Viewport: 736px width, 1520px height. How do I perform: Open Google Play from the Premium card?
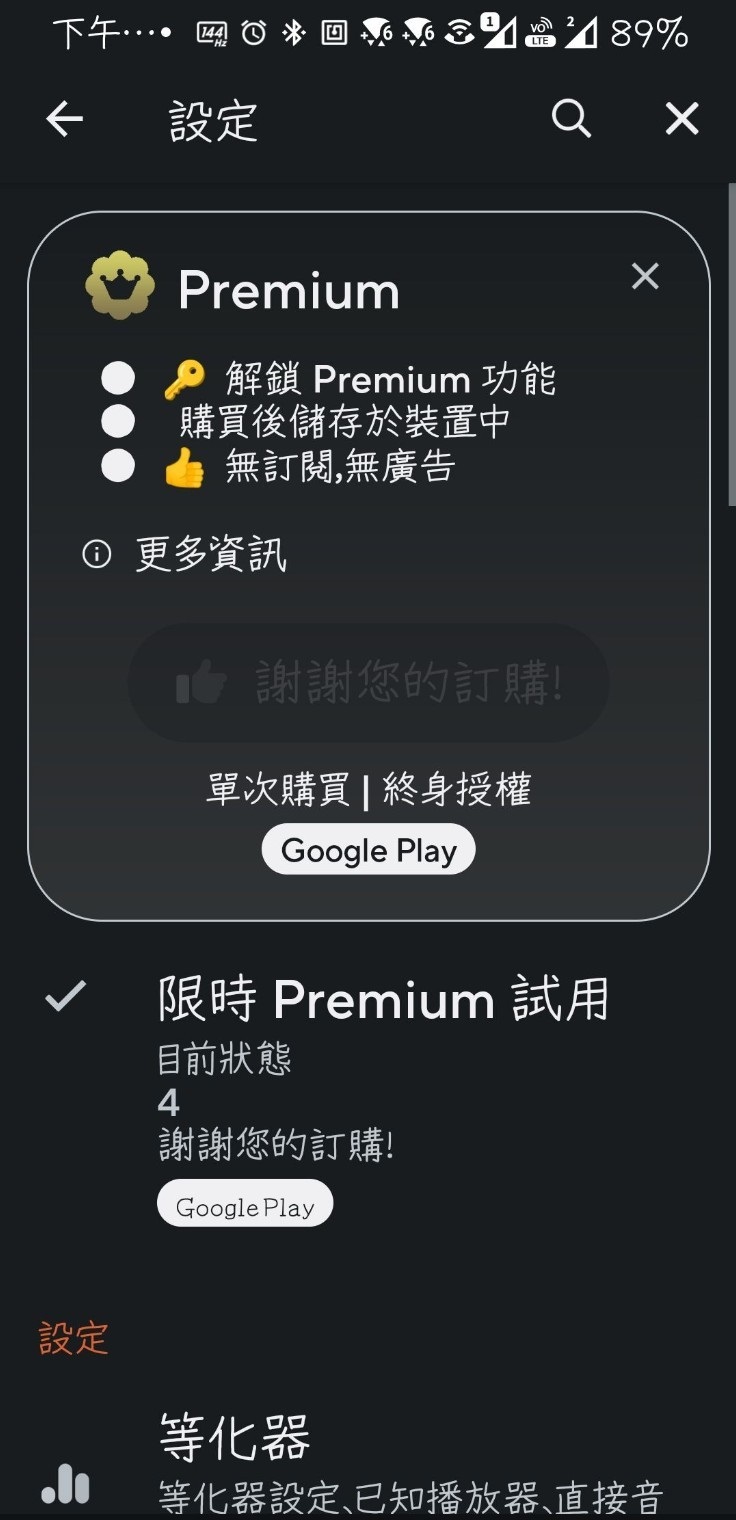(368, 850)
